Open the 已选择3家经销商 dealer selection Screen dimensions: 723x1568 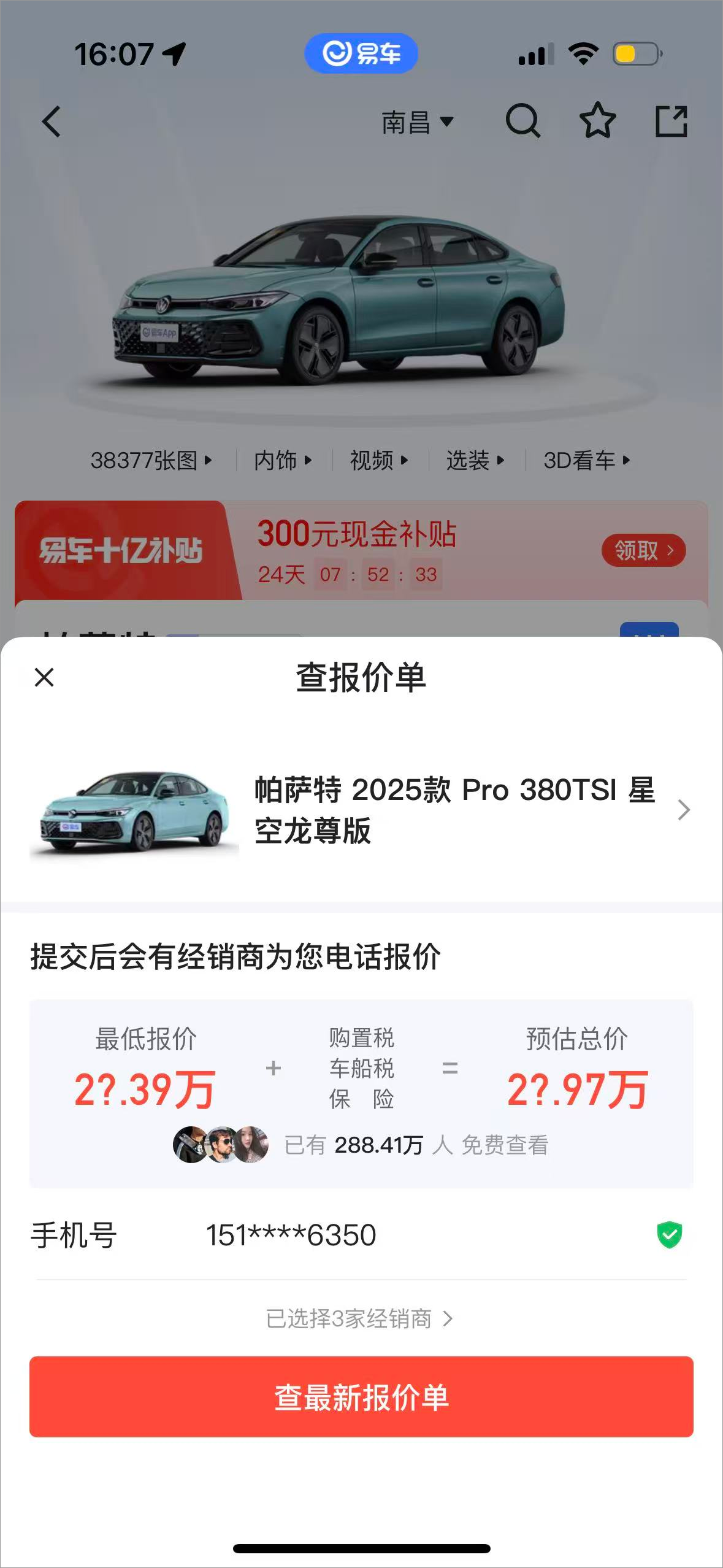(x=359, y=1318)
